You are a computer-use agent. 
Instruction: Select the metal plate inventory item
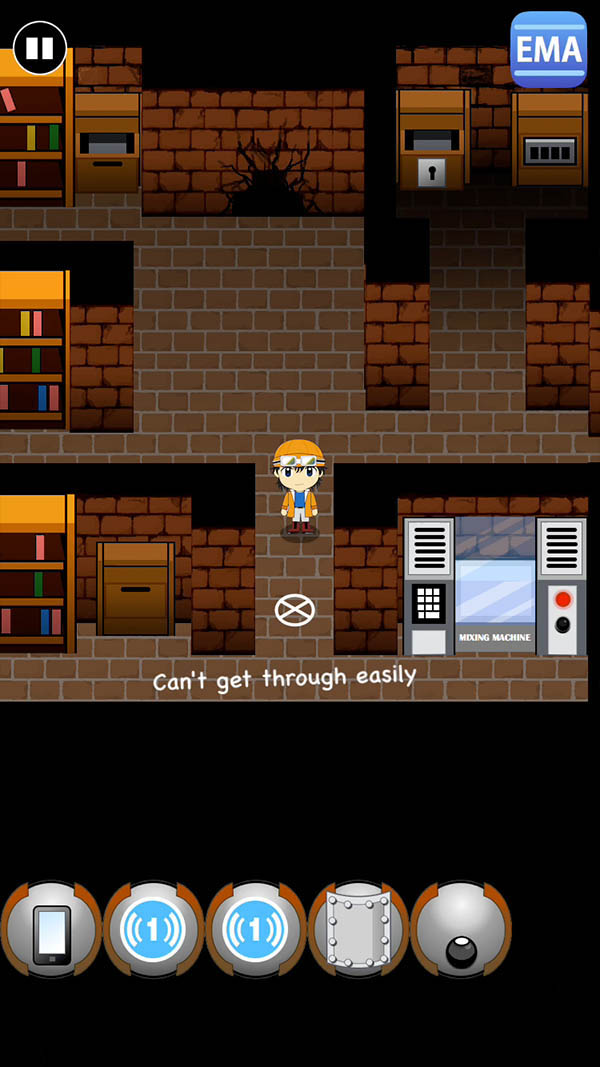pos(358,930)
